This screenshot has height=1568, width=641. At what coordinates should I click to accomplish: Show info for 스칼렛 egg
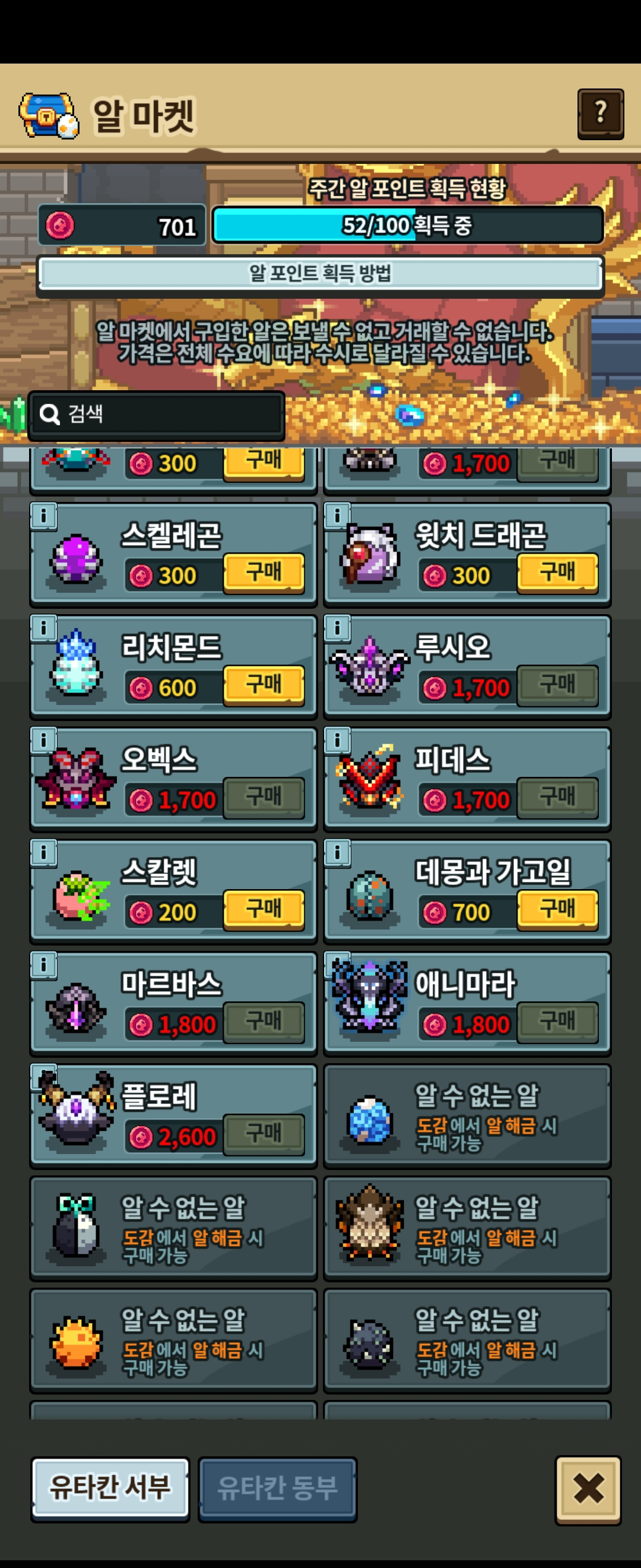tap(44, 853)
